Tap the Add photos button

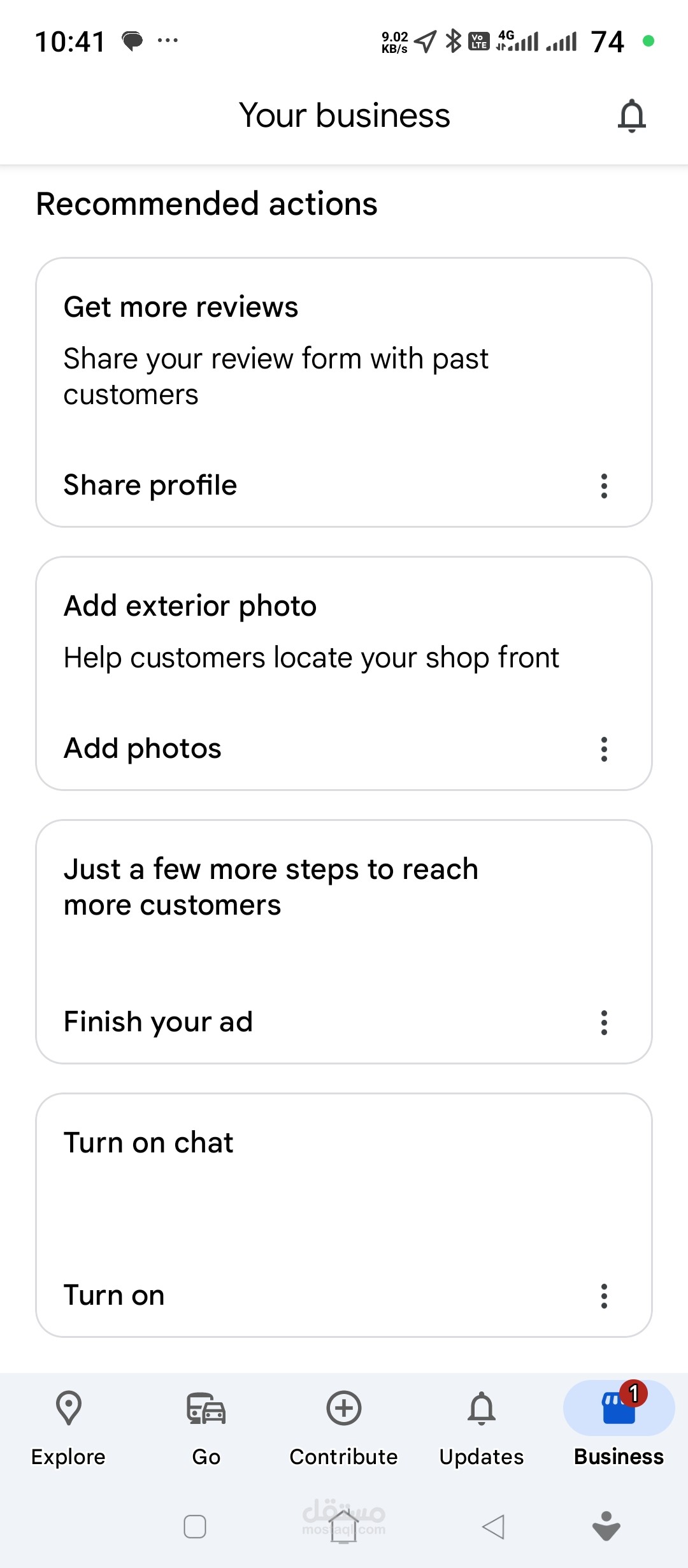point(143,749)
